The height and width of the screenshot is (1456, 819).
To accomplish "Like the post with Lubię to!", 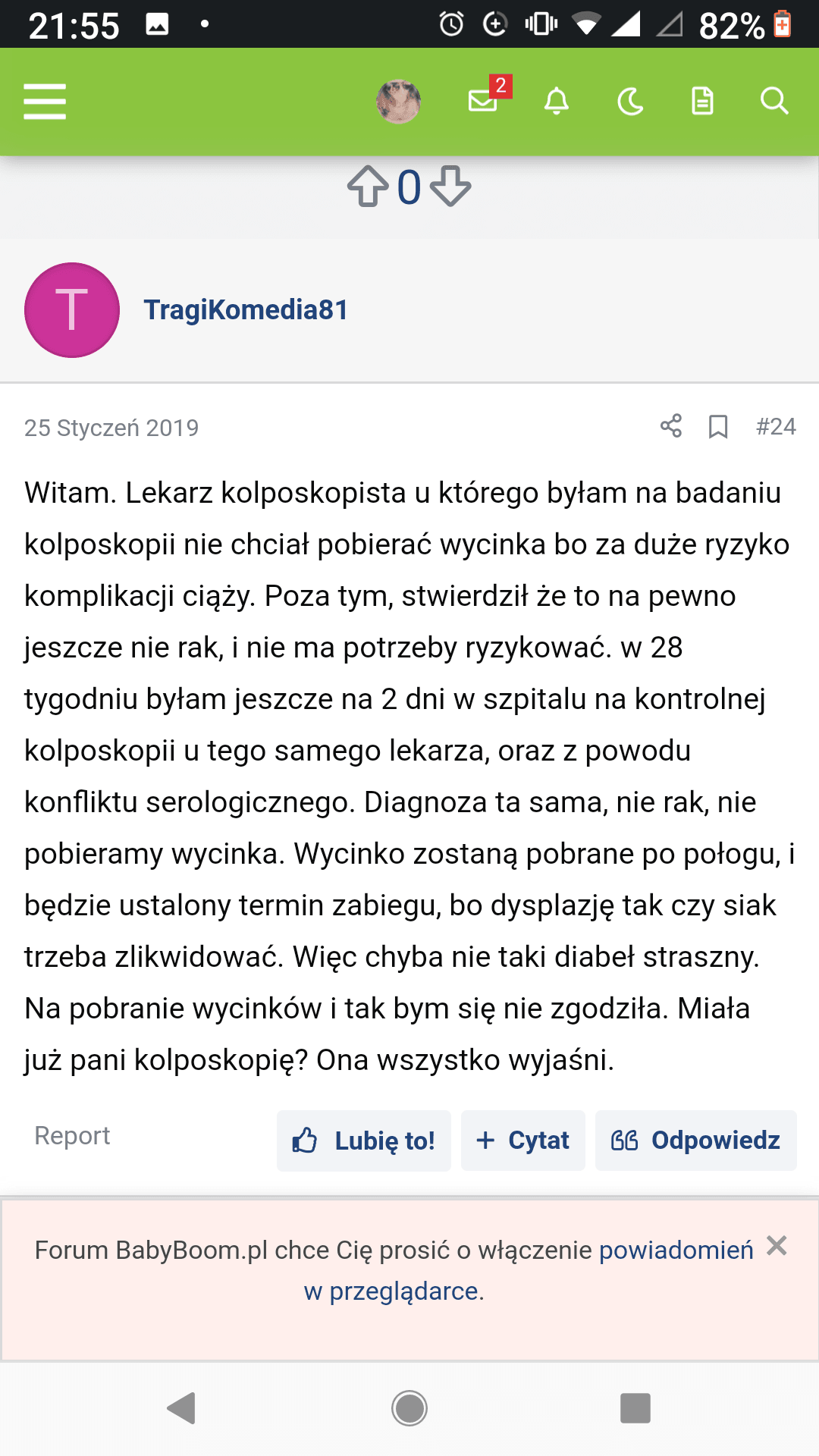I will pos(364,1141).
